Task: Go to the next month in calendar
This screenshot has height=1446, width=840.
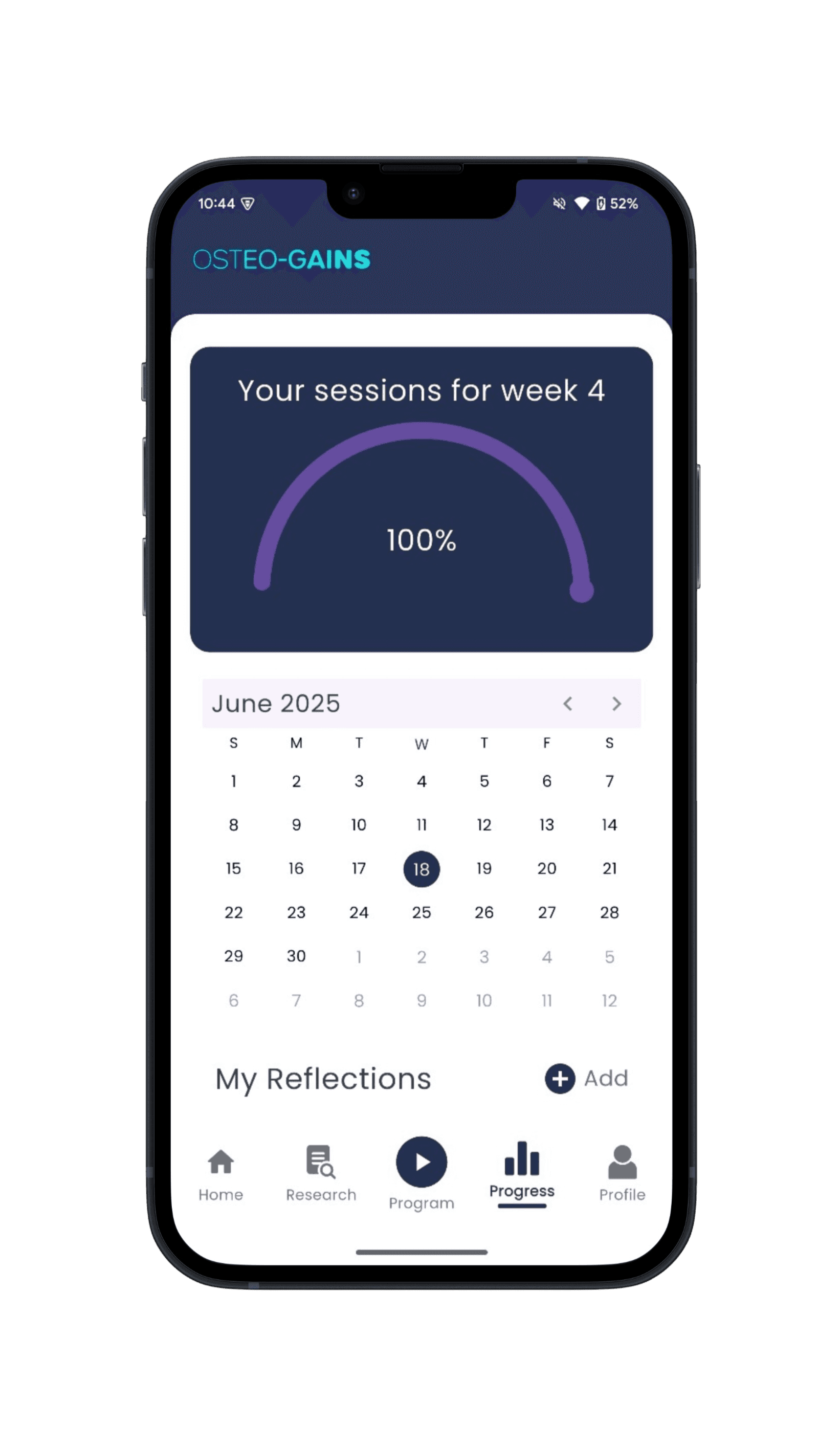Action: coord(616,704)
